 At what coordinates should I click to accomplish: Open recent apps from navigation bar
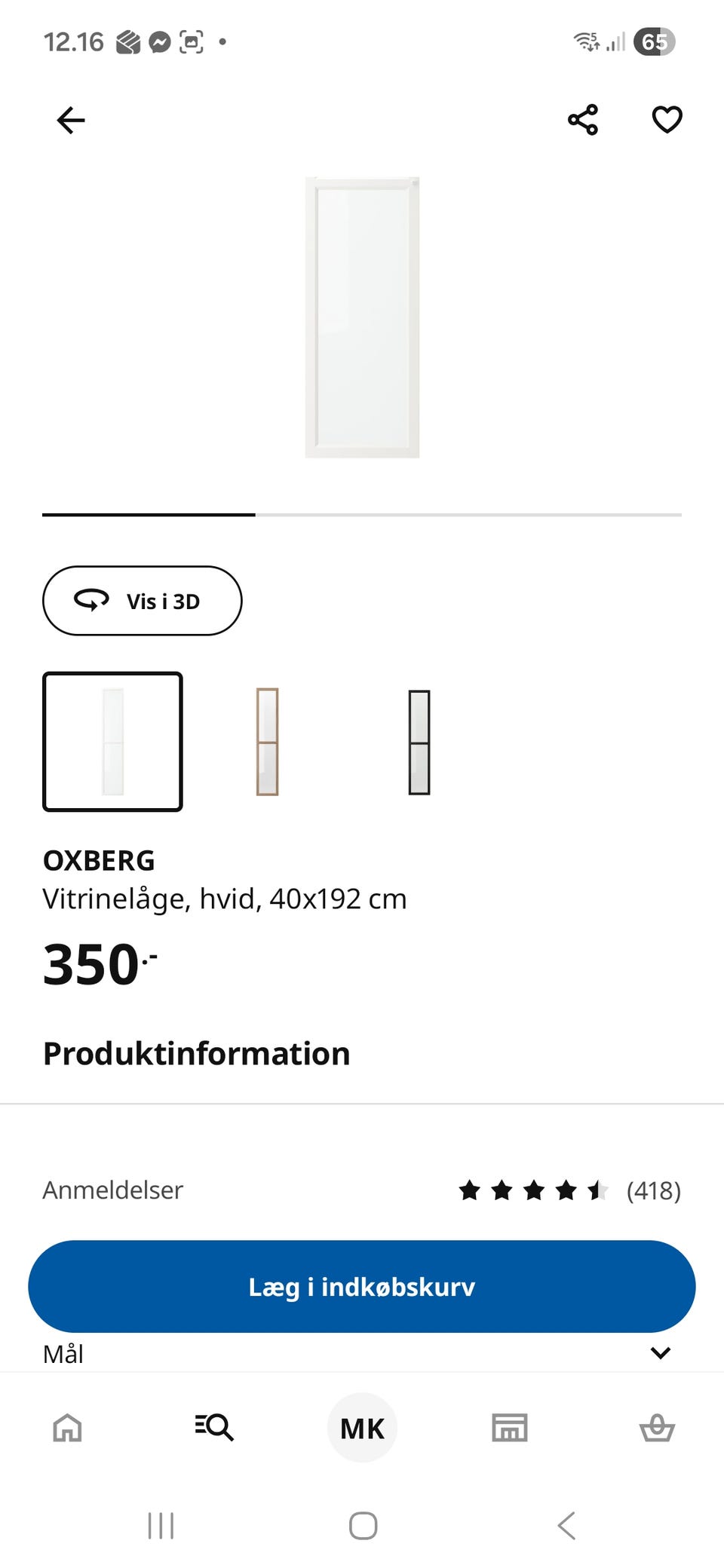click(161, 1526)
